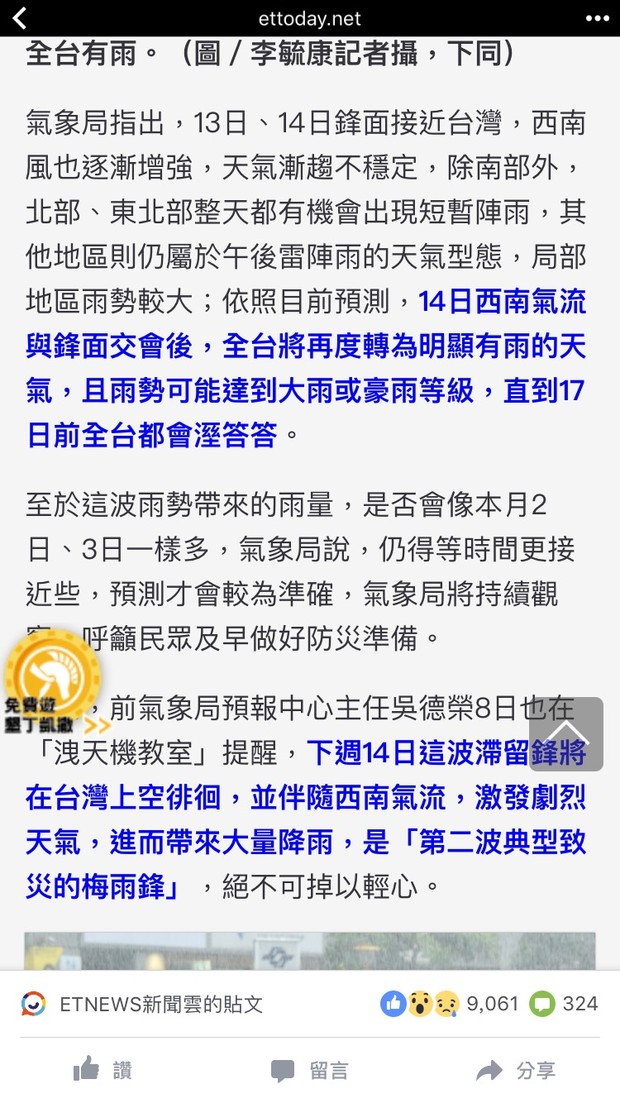Tap the floating game ad badge
Screen dimensions: 620x1103
pyautogui.click(x=56, y=682)
